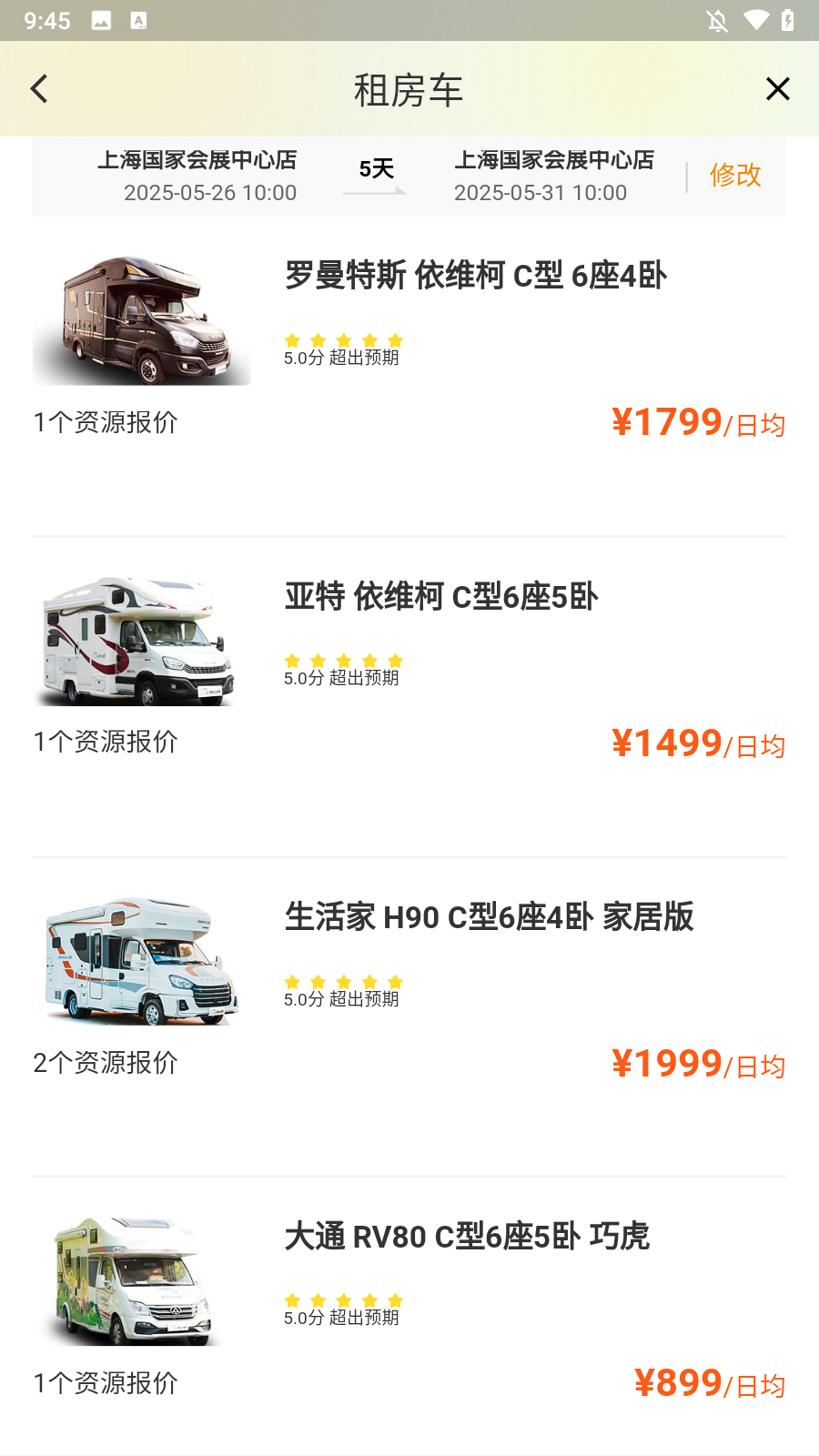
Task: View 亚特 依维柯 C型6座5卧 details
Action: pyautogui.click(x=441, y=598)
